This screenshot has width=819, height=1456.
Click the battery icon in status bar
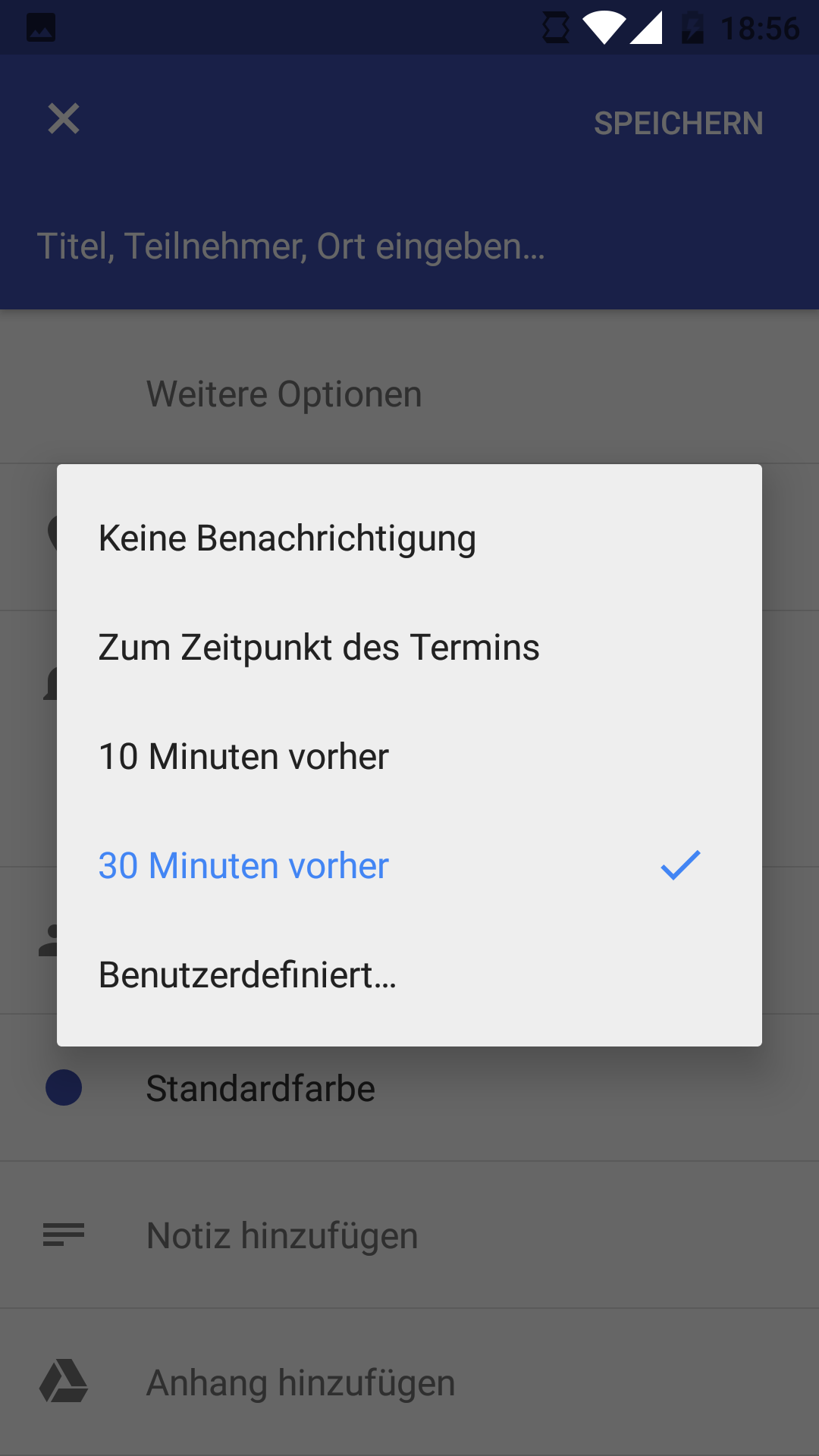click(695, 27)
